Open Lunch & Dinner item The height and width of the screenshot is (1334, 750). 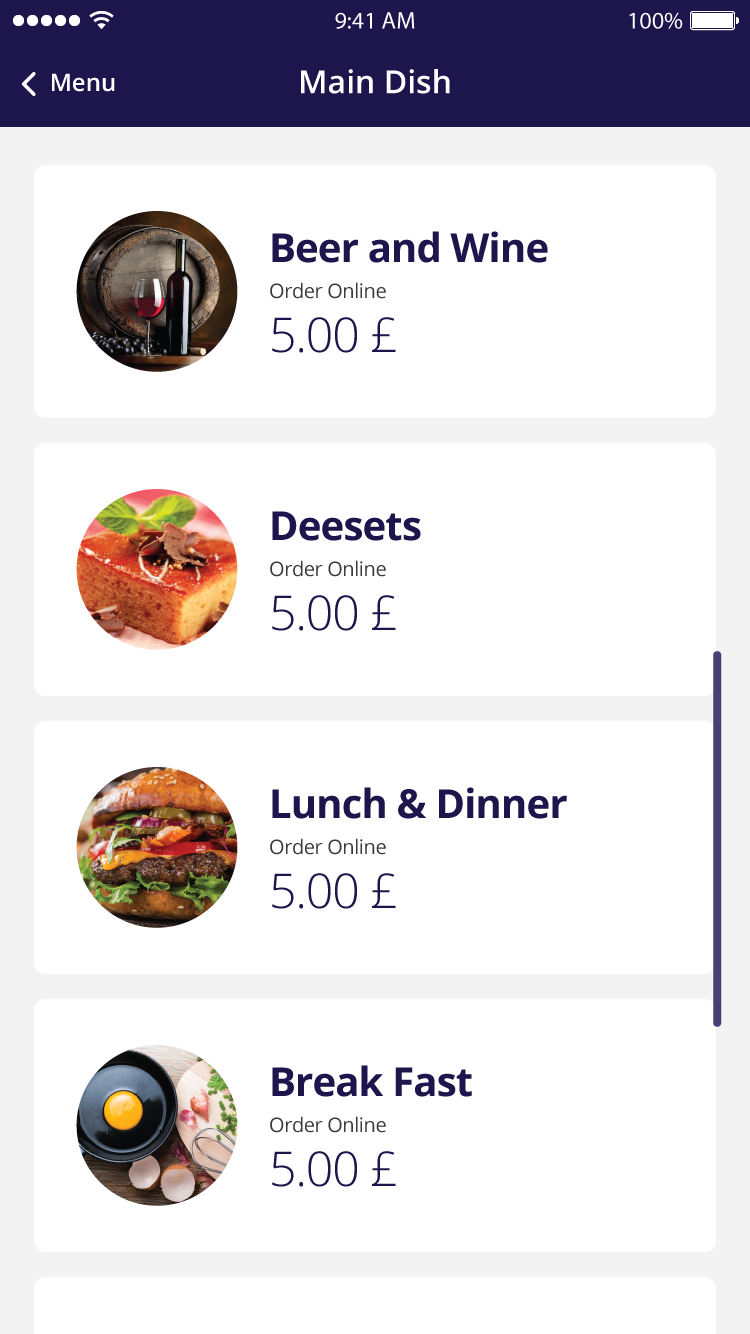[374, 847]
